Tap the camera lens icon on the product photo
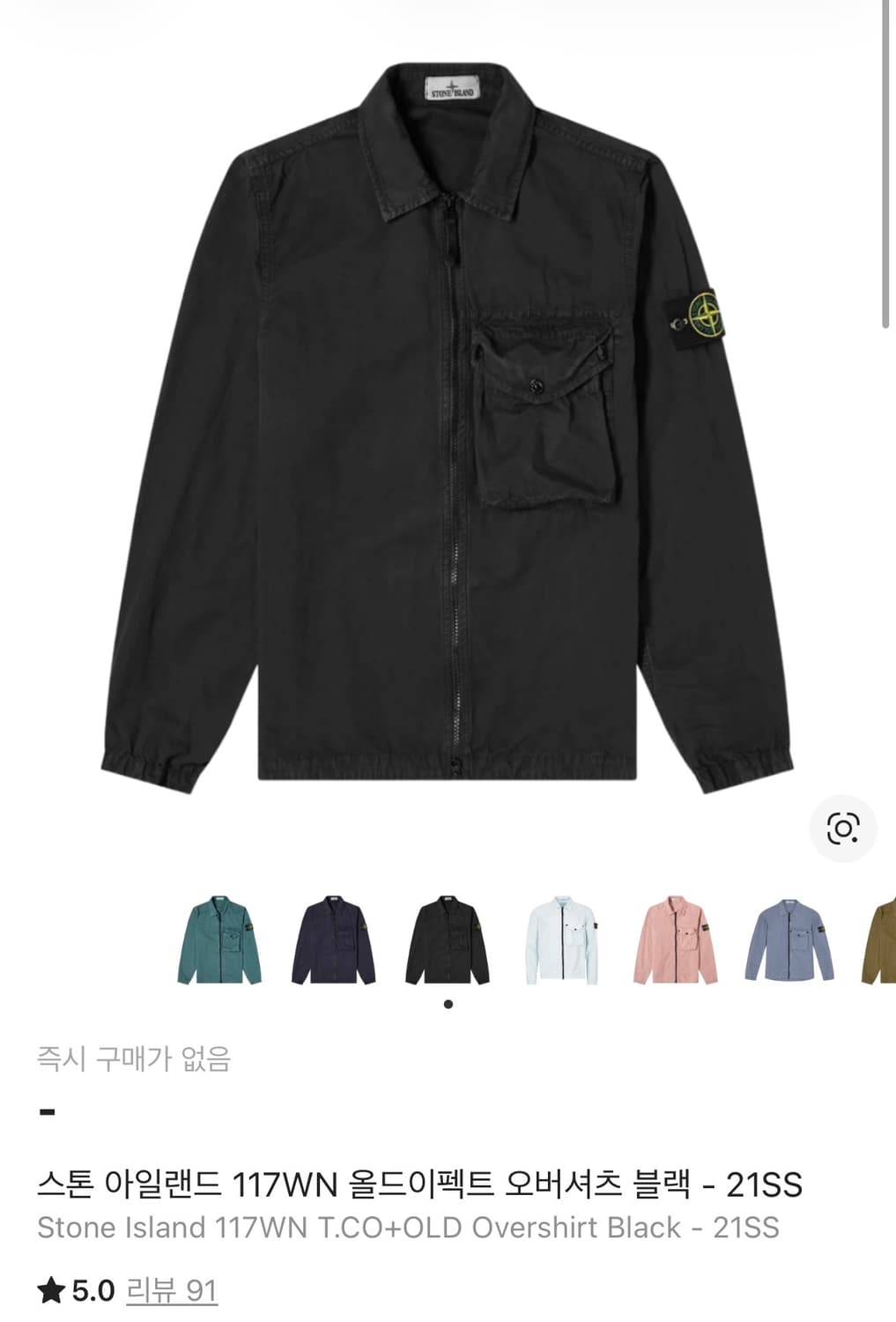The width and height of the screenshot is (896, 1322). [843, 829]
